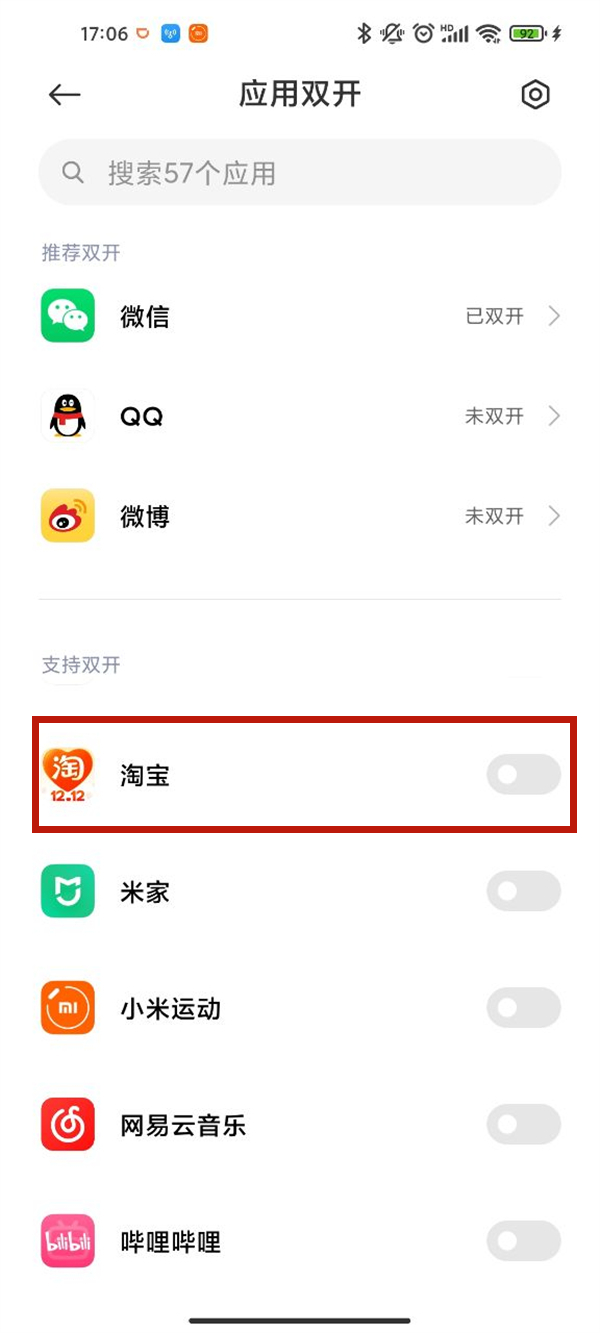Go back using the top-left arrow
This screenshot has width=600, height=1333.
(64, 95)
